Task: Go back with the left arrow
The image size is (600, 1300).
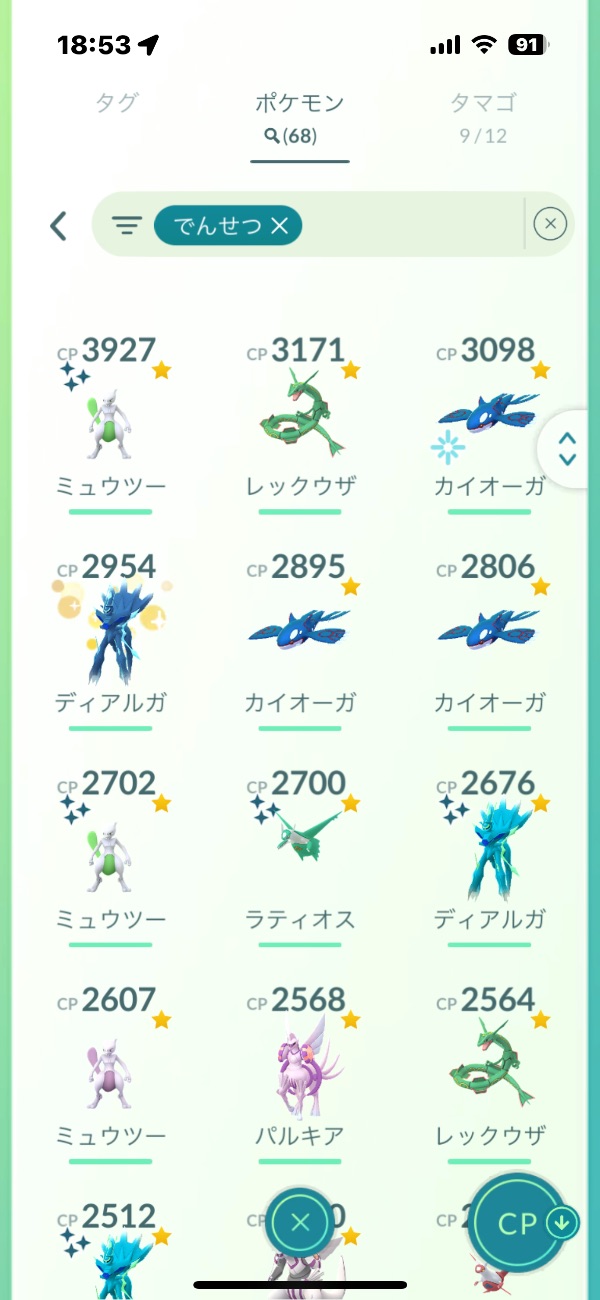Action: pos(59,226)
